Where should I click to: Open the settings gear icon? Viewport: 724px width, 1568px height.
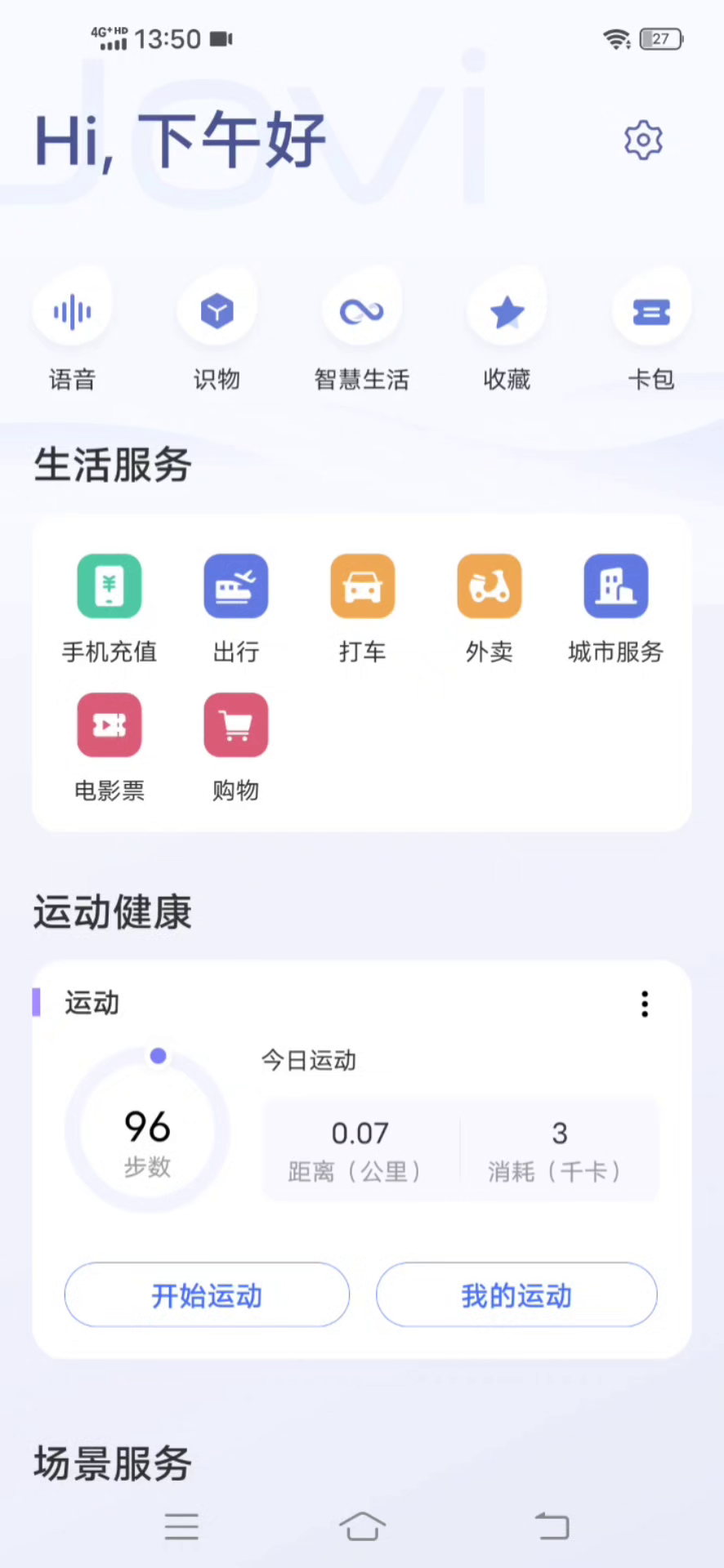point(643,140)
